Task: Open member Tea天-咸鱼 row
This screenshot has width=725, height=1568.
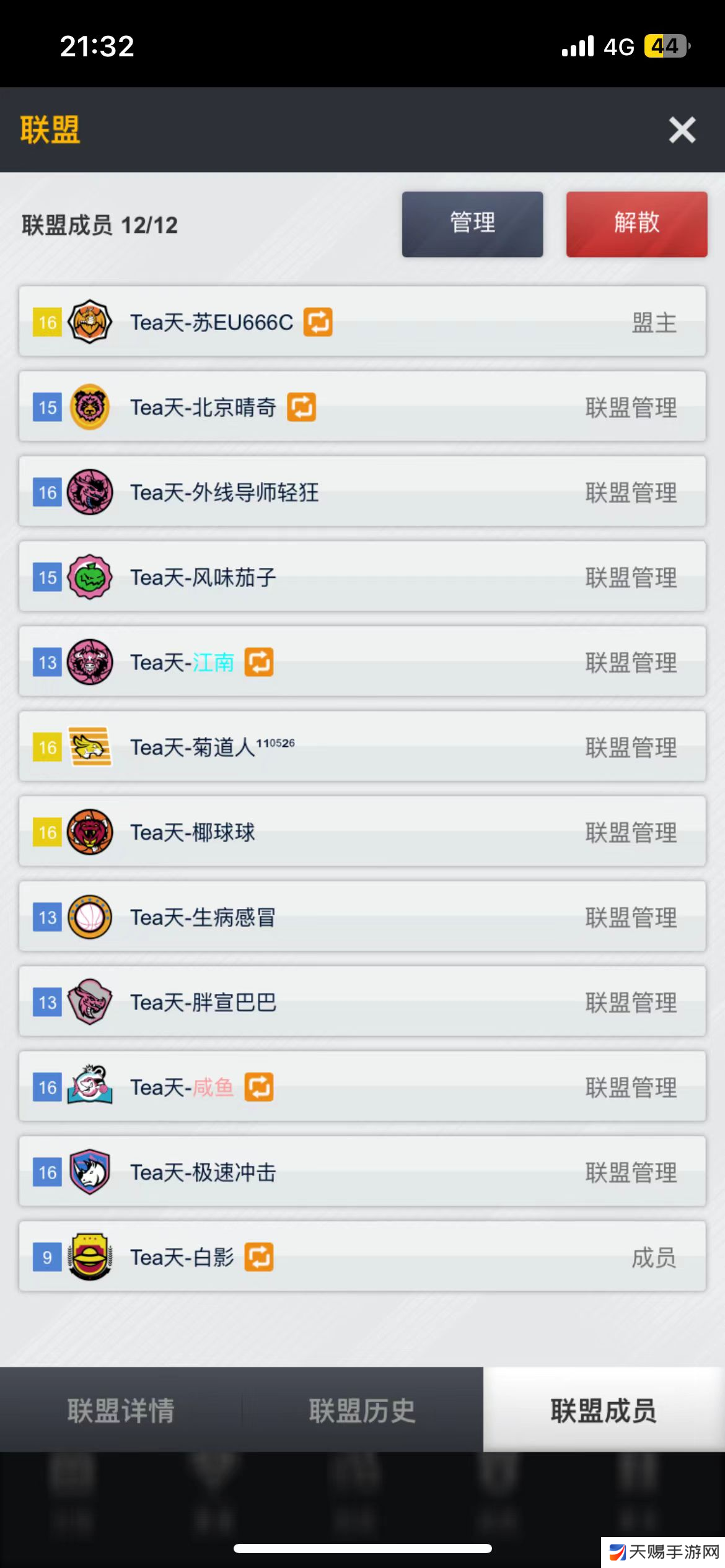Action: coord(362,1087)
